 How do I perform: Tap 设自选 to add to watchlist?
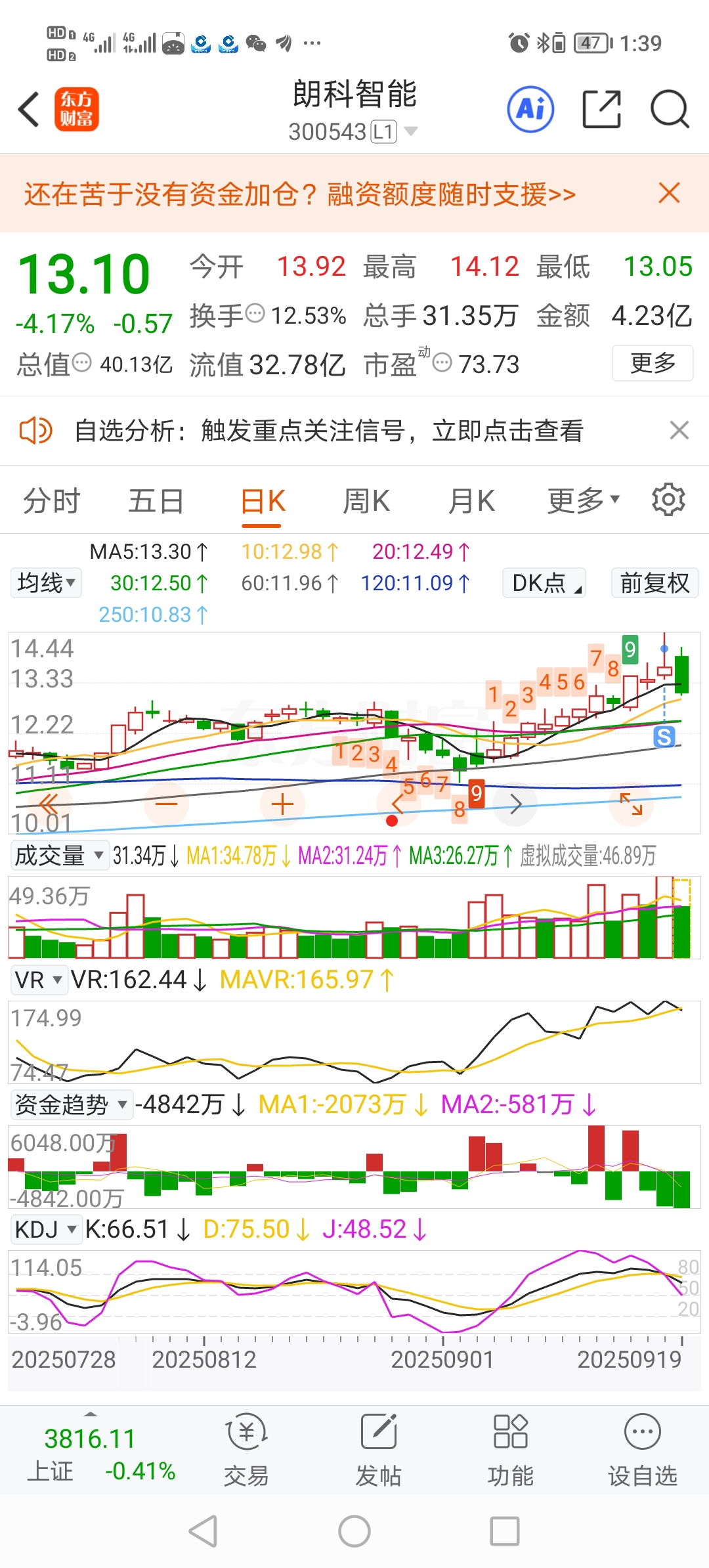(x=642, y=1450)
